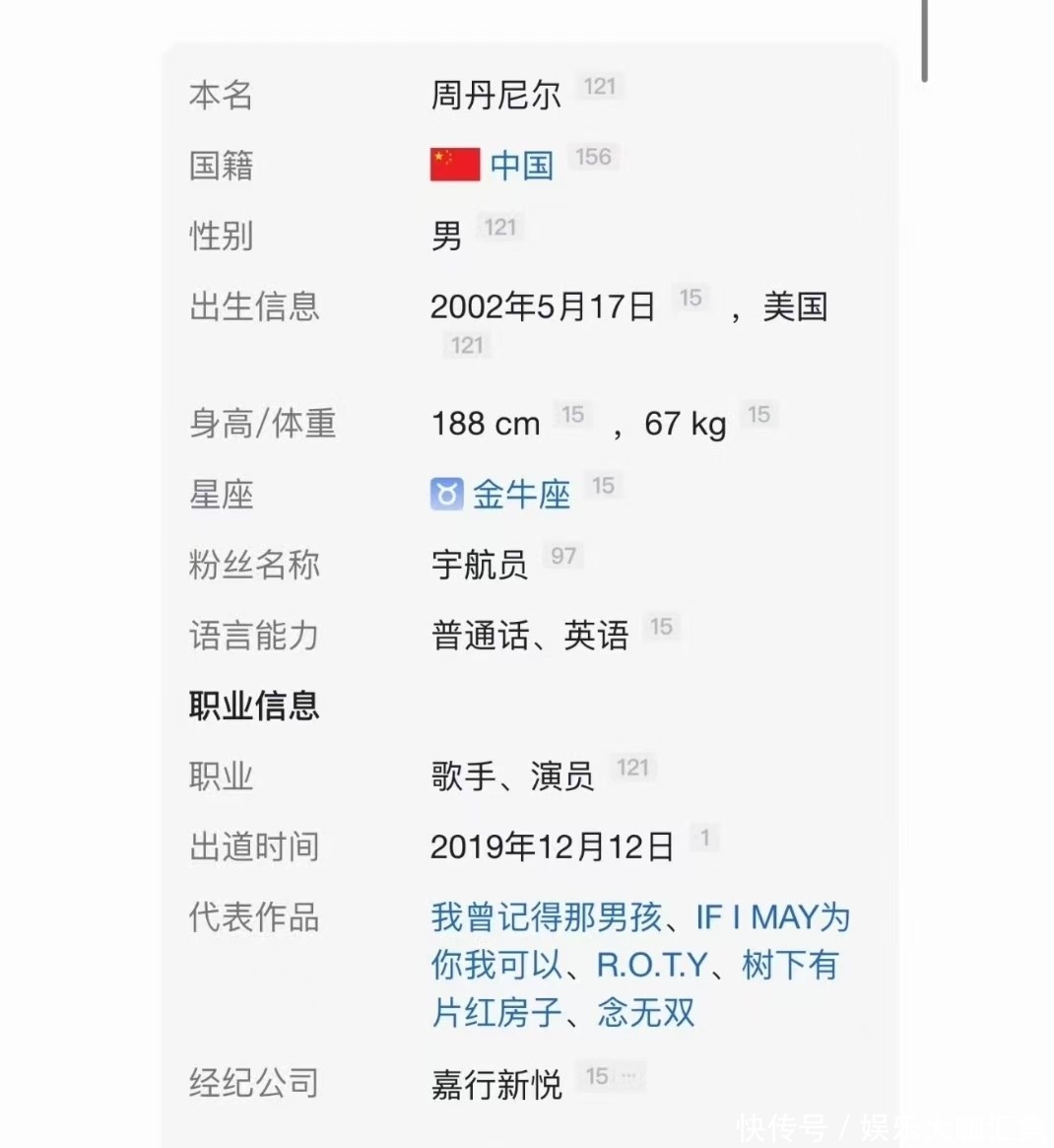The image size is (1054, 1148).
Task: Open the work 树下有片红房子
Action: (x=789, y=965)
